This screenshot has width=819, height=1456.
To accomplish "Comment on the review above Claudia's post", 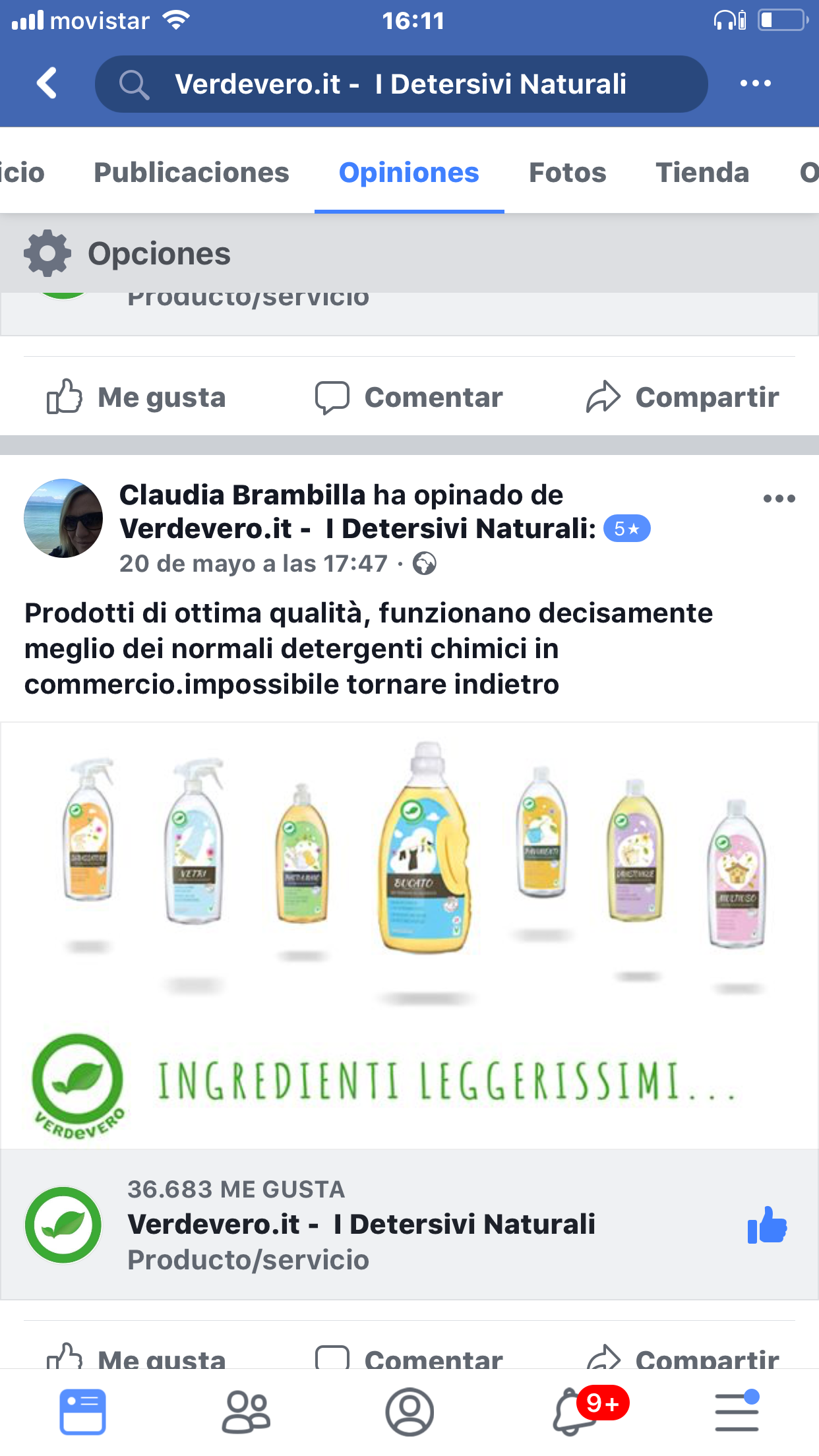I will coord(409,398).
